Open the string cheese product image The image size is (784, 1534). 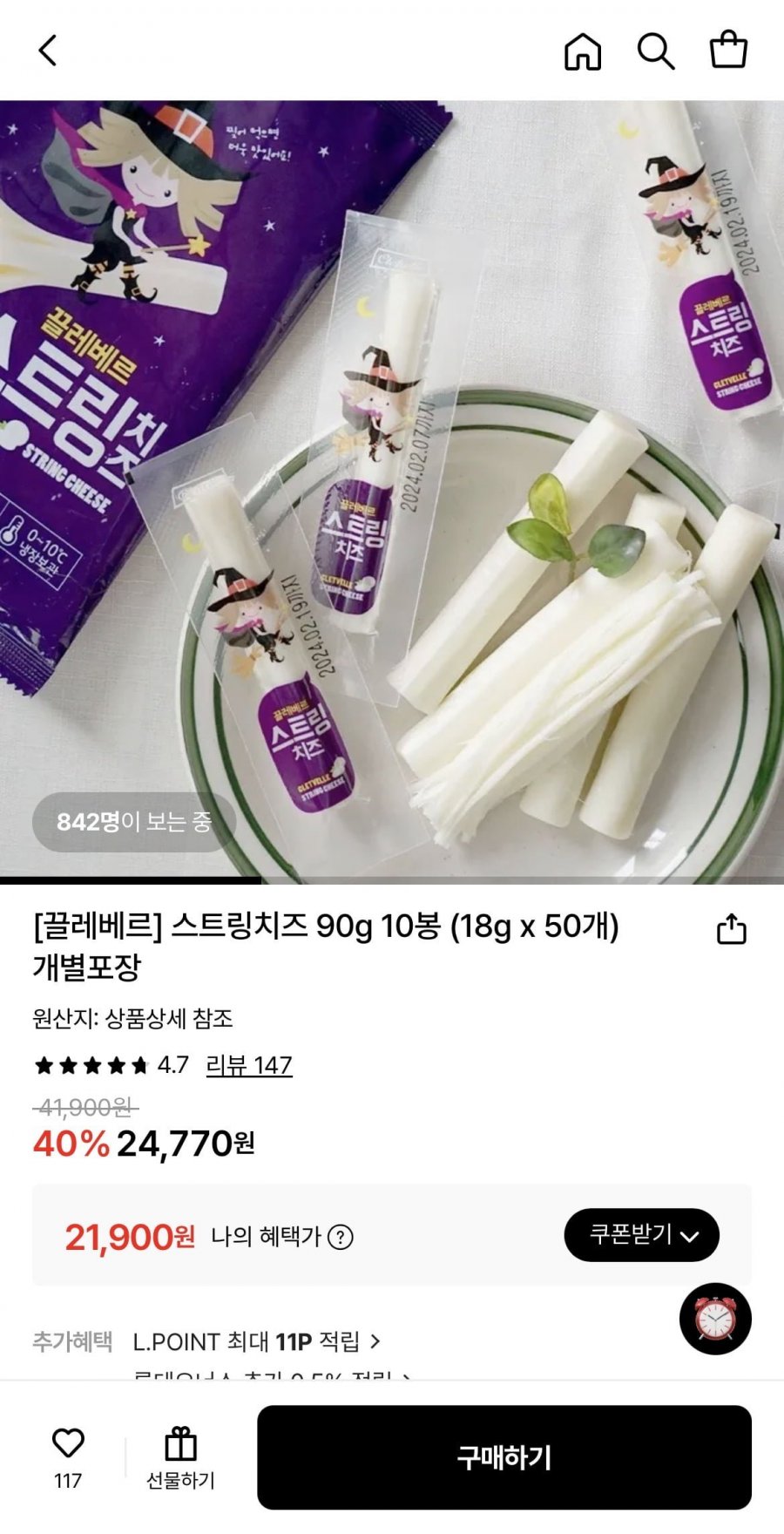coord(392,492)
